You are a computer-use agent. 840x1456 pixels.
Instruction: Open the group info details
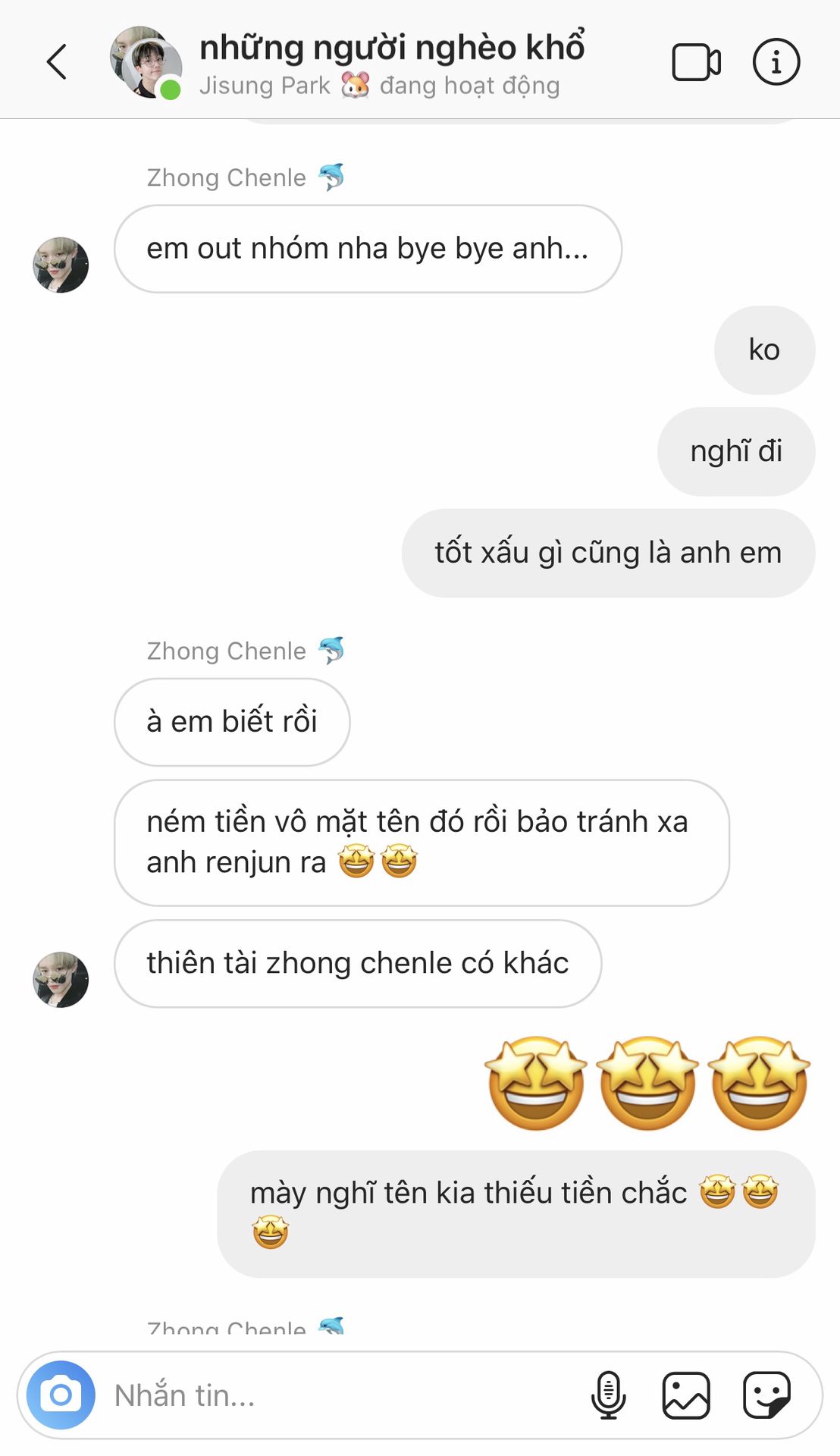point(776,61)
